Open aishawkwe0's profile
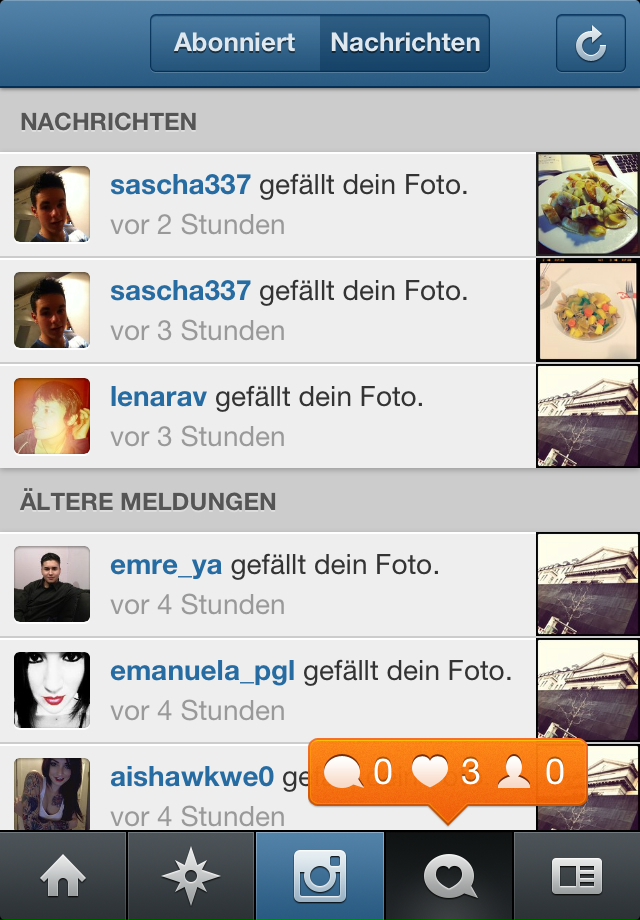This screenshot has height=920, width=640. click(191, 777)
